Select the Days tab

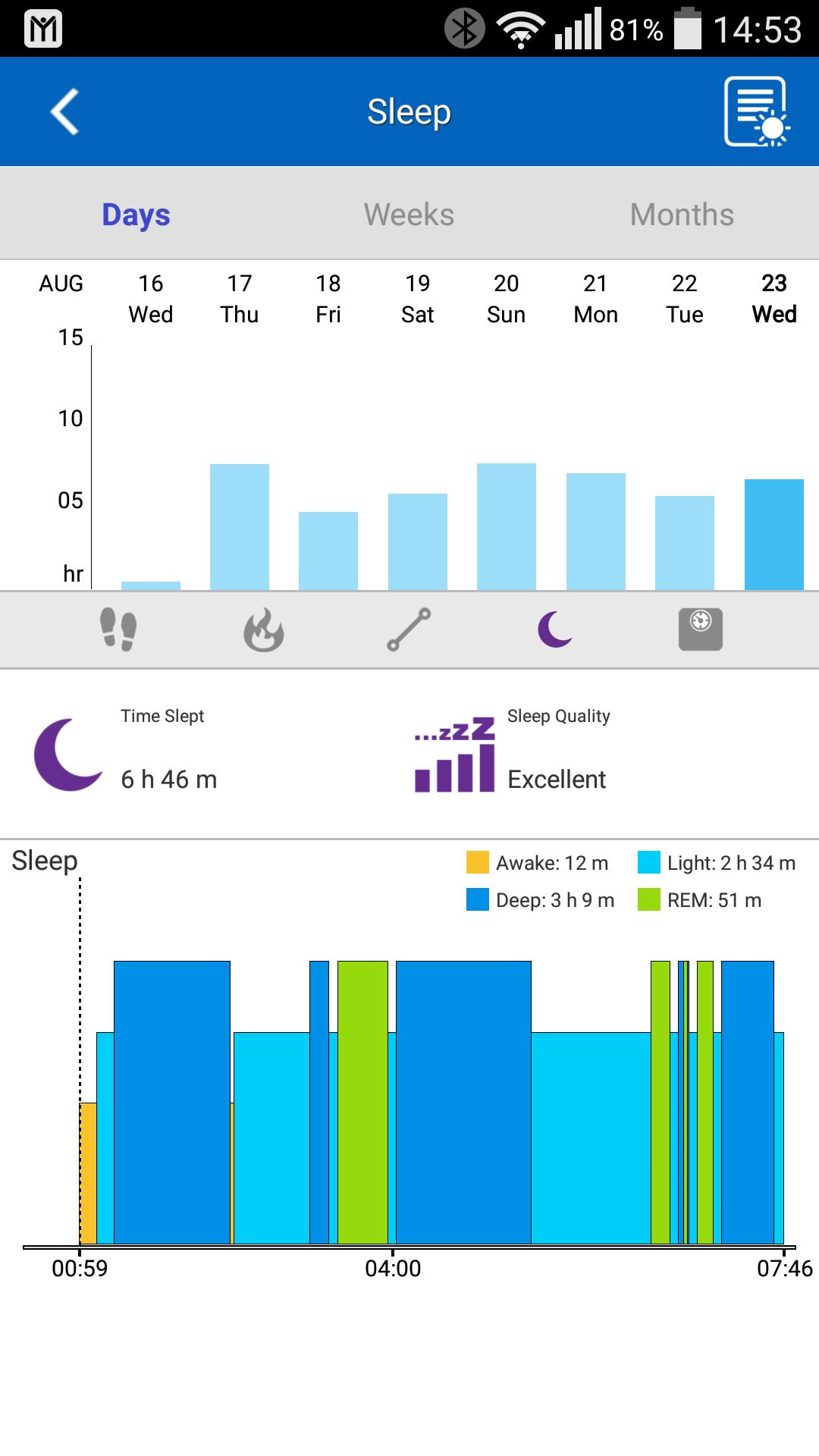tap(136, 213)
